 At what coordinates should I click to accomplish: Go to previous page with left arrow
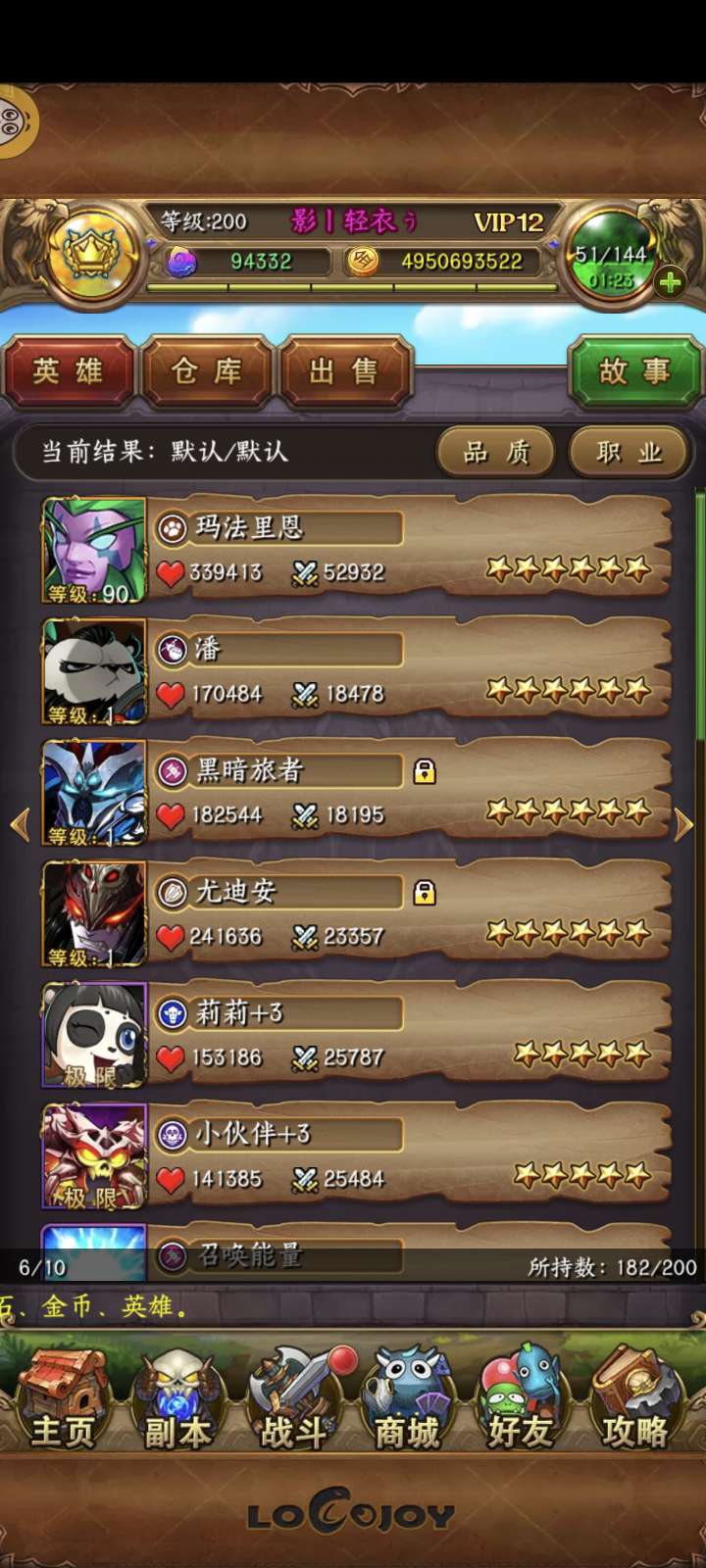[20, 825]
